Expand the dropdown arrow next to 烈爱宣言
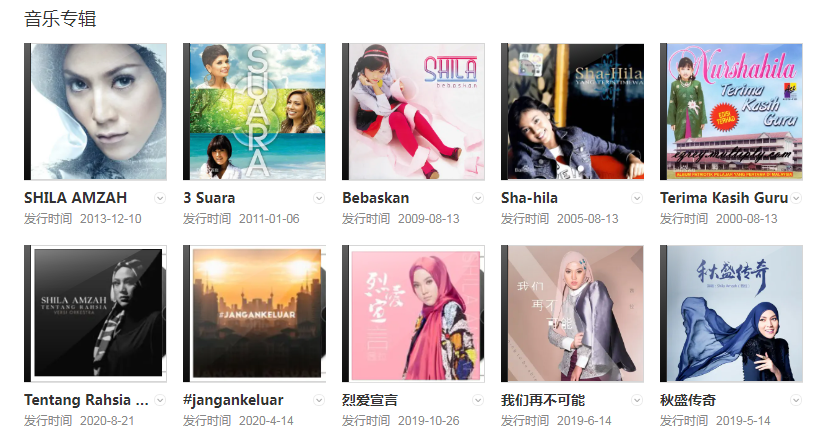The width and height of the screenshot is (829, 437). (x=478, y=400)
